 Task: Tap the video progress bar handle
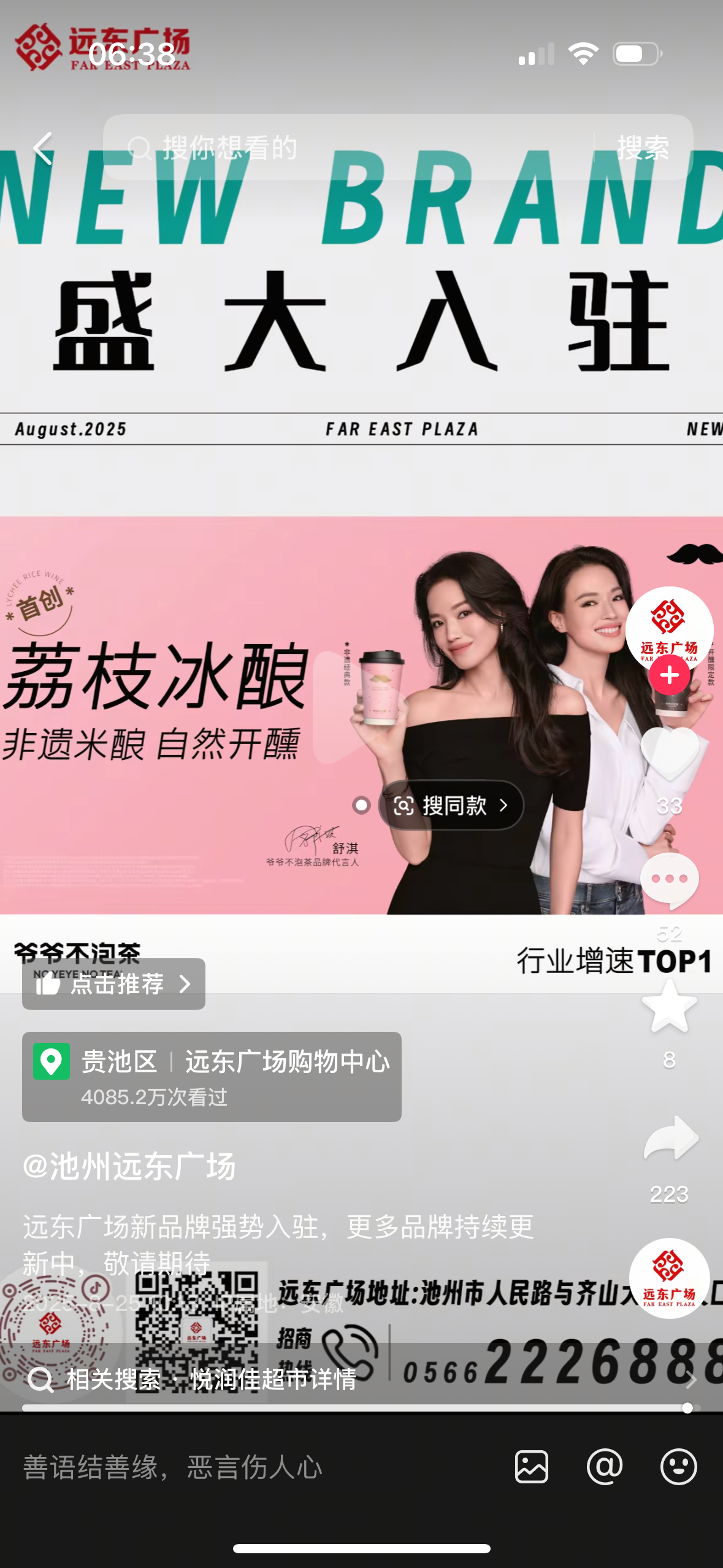coord(687,1407)
